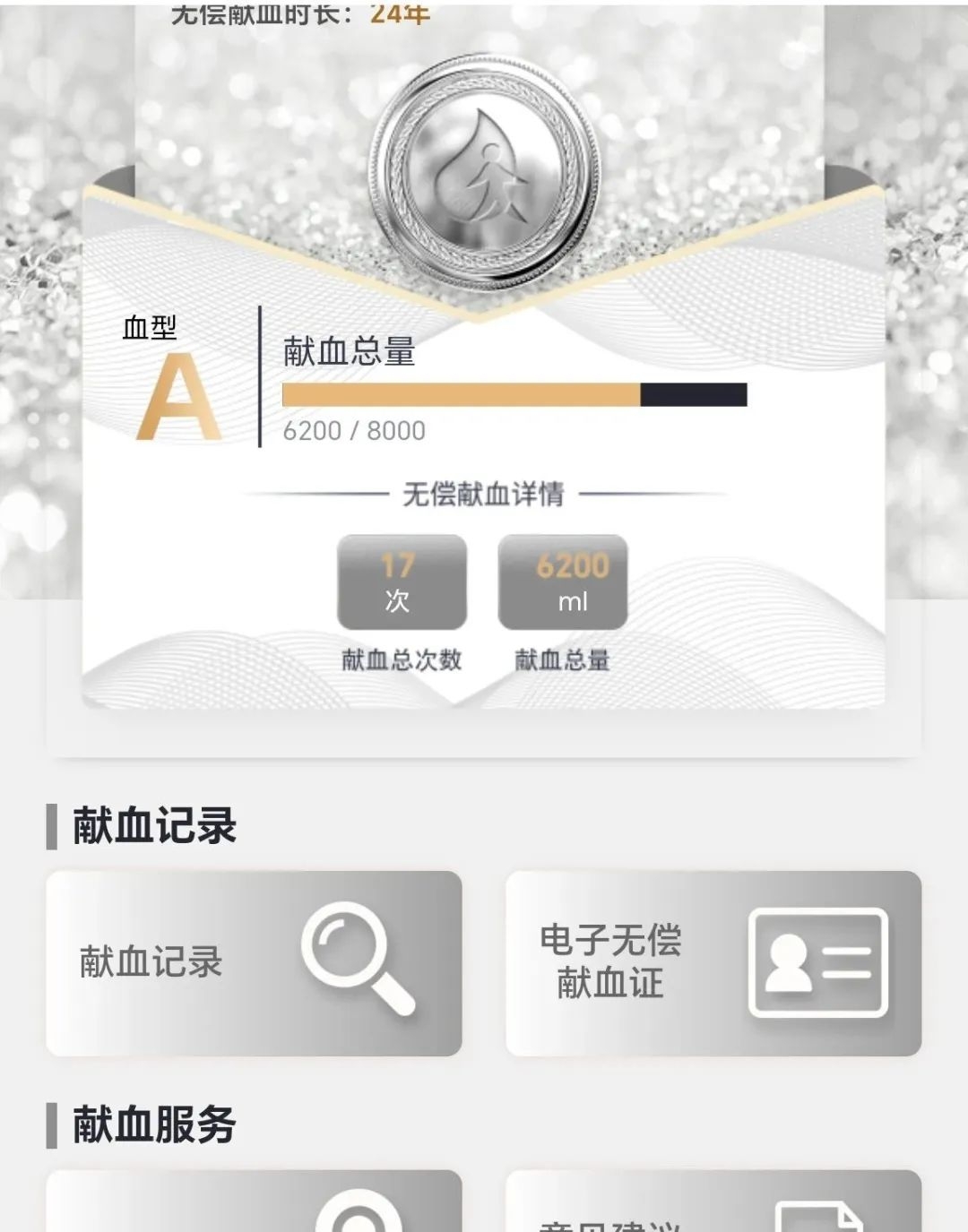The height and width of the screenshot is (1232, 968).
Task: View the 电子无偿献血证 card
Action: (x=713, y=963)
